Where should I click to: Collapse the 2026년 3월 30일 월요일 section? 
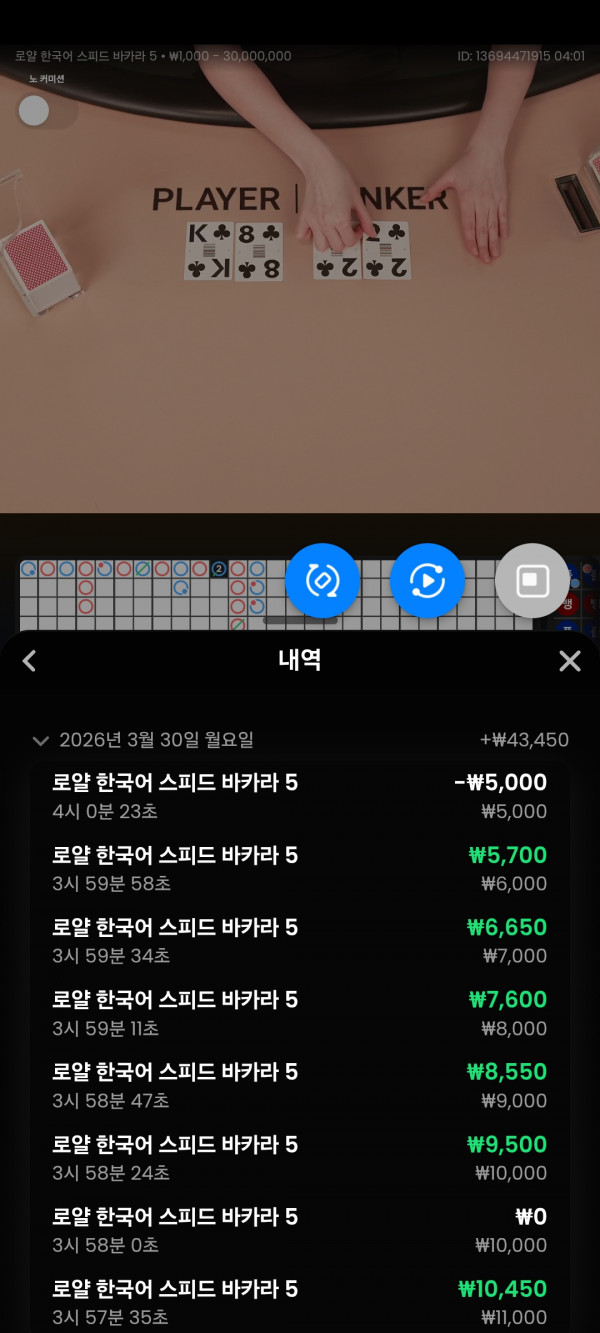[x=41, y=741]
